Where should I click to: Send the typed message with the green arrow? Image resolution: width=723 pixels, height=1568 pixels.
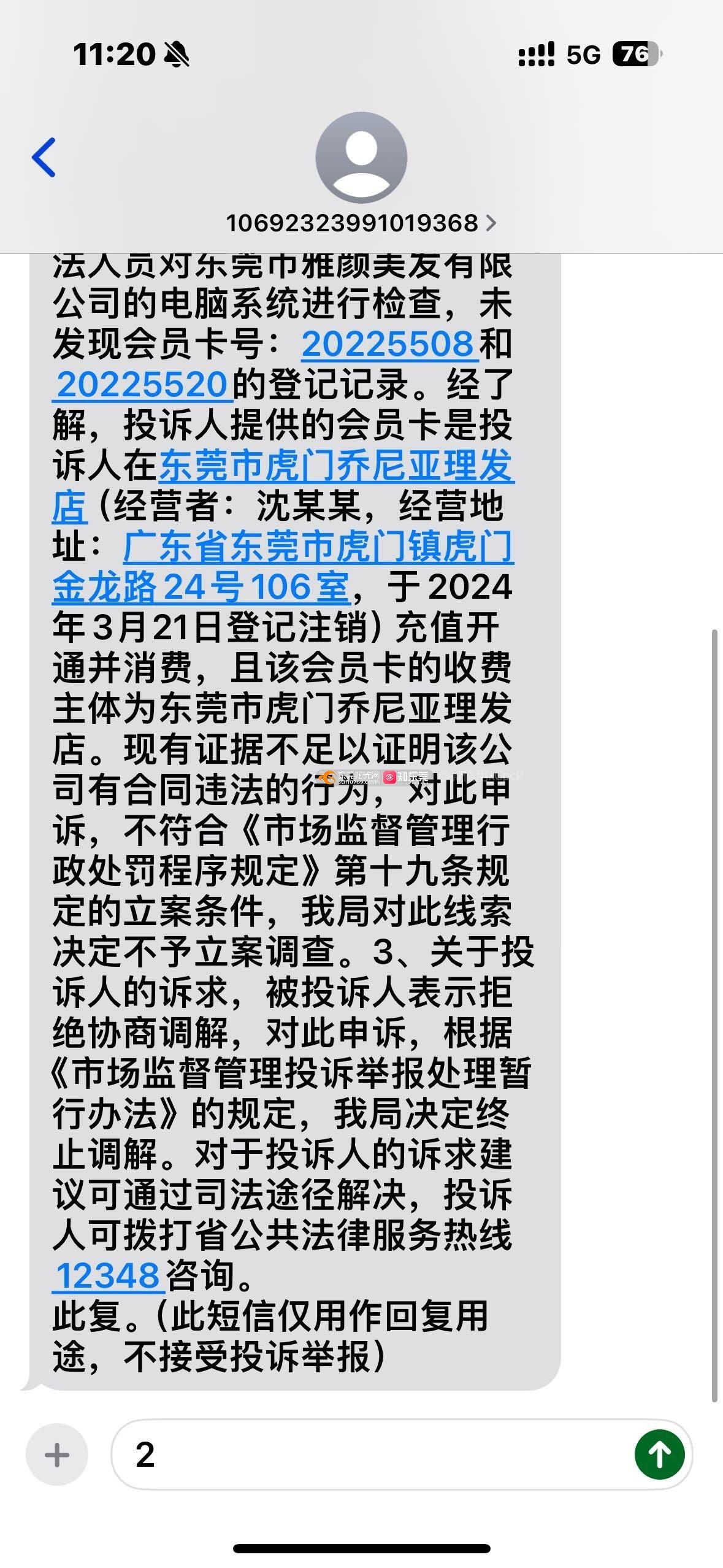(x=659, y=1455)
